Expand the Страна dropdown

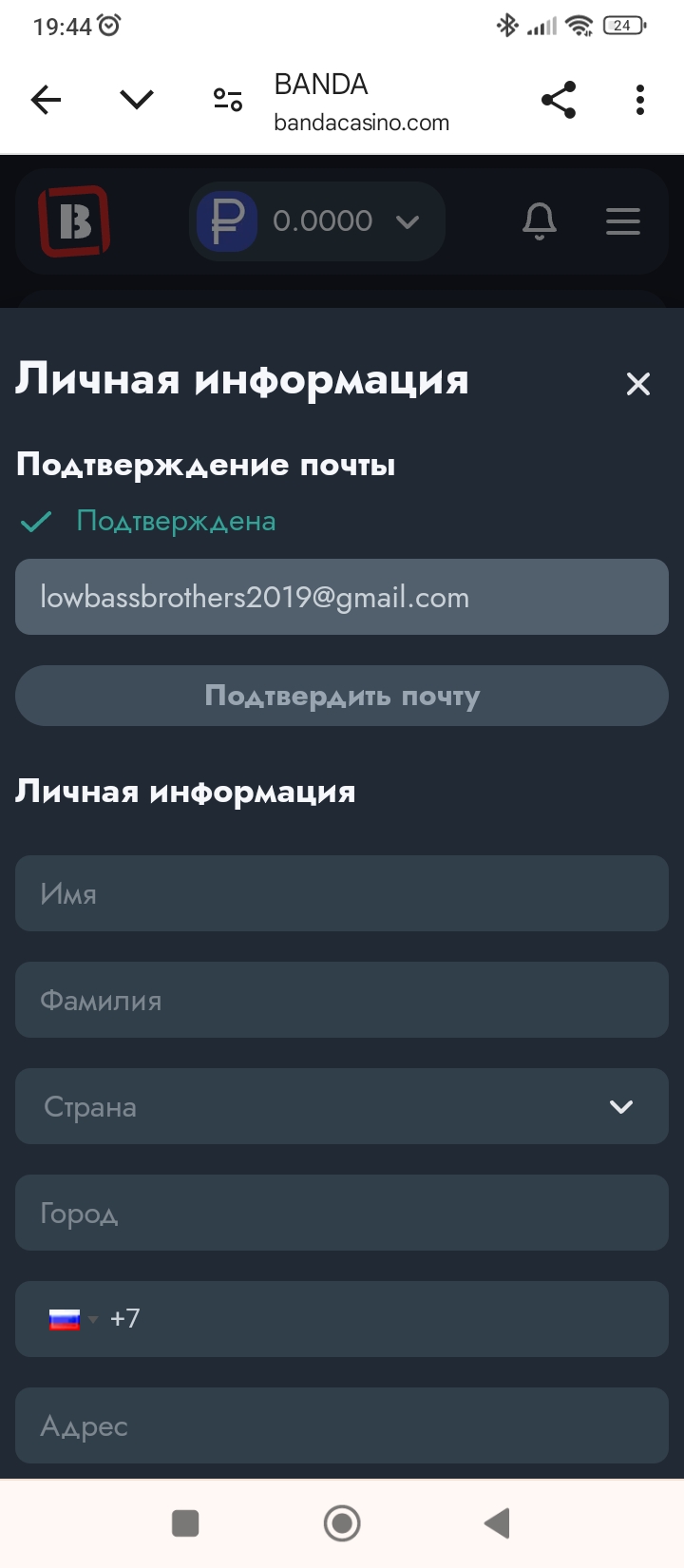[x=342, y=1106]
